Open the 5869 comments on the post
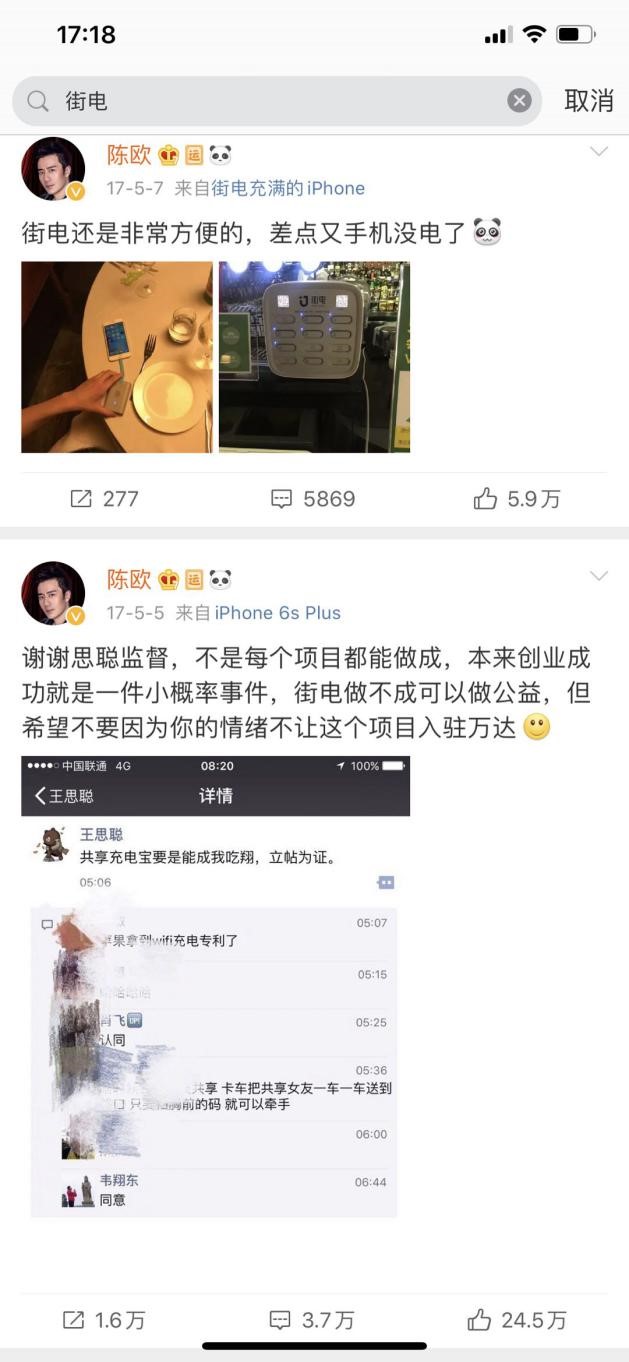The height and width of the screenshot is (1362, 629). (x=313, y=499)
